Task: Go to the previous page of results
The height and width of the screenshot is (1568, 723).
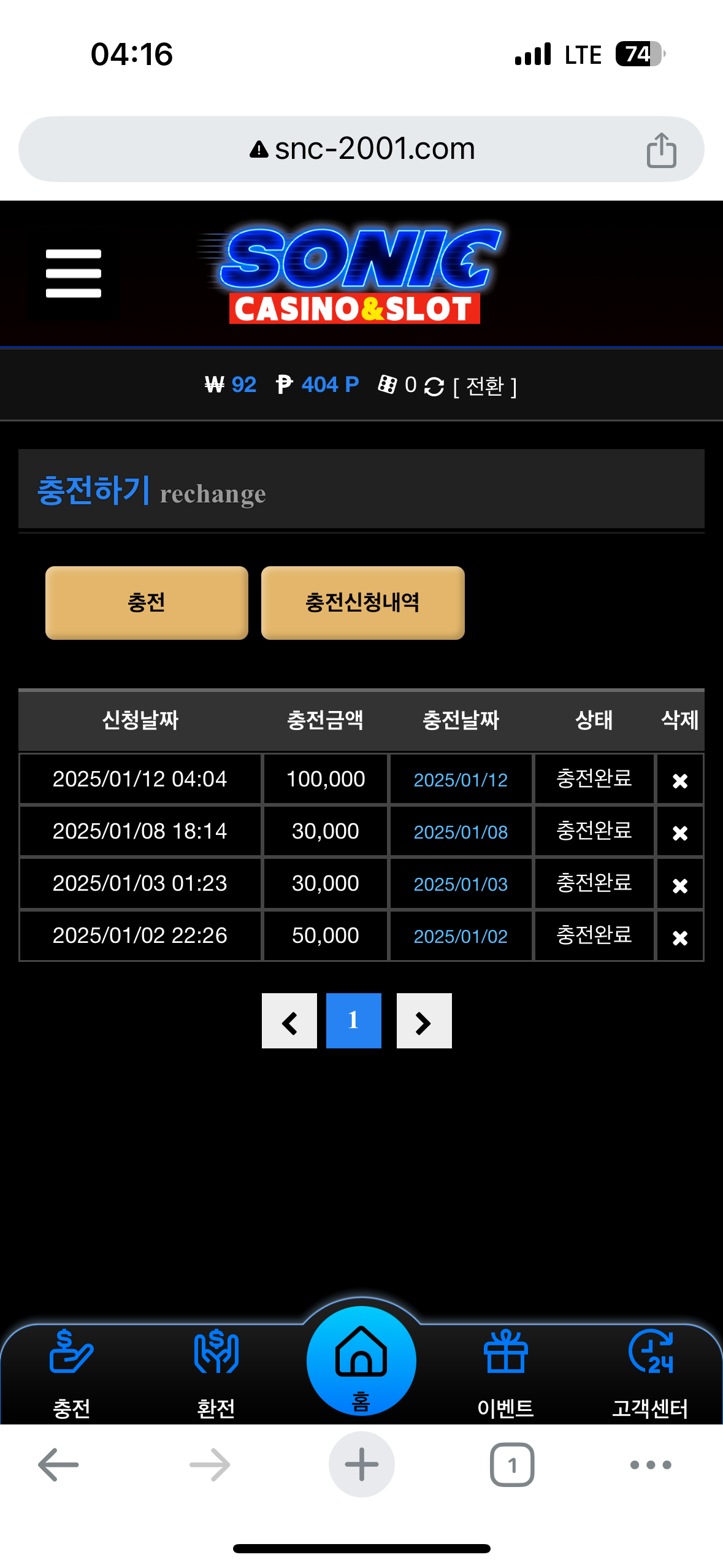Action: point(289,1021)
